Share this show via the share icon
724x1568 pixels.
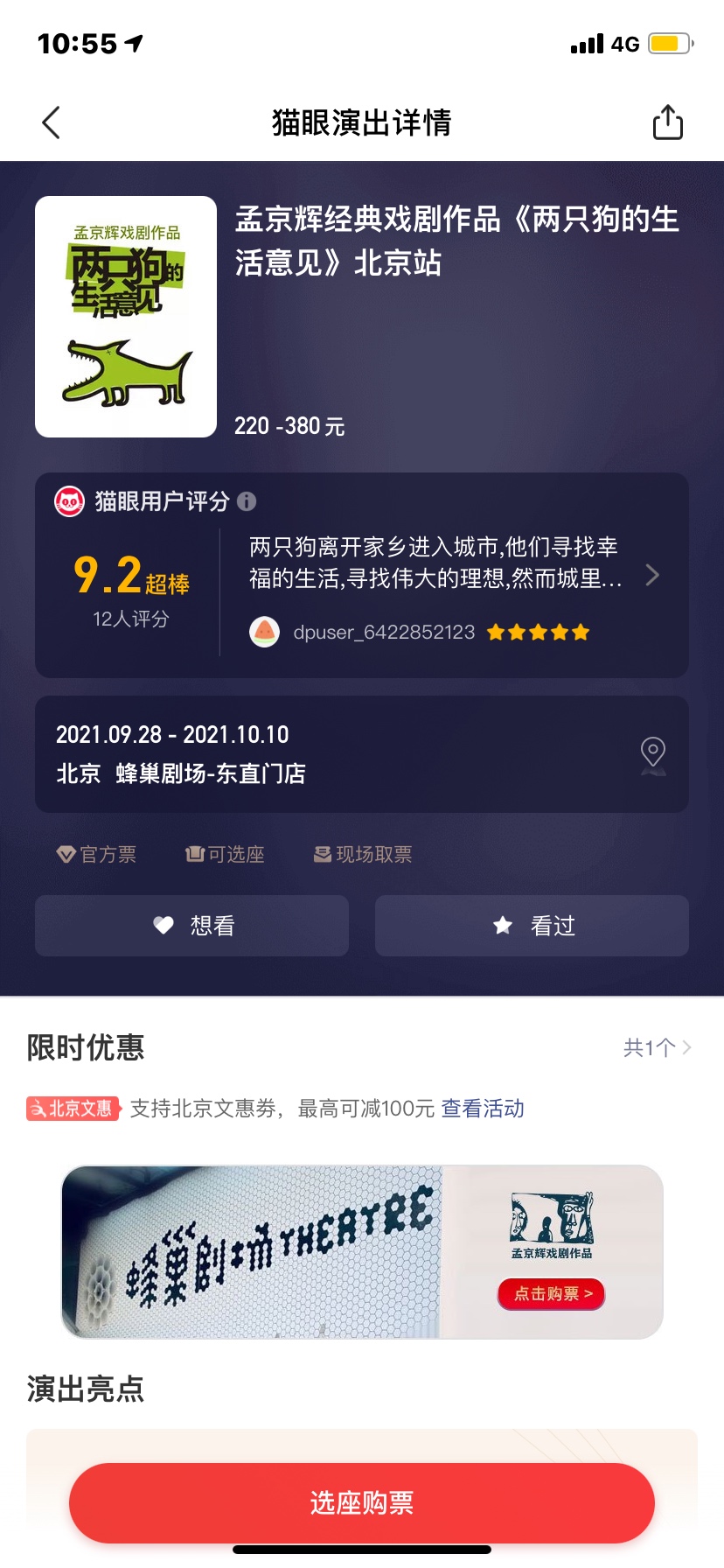coord(667,122)
